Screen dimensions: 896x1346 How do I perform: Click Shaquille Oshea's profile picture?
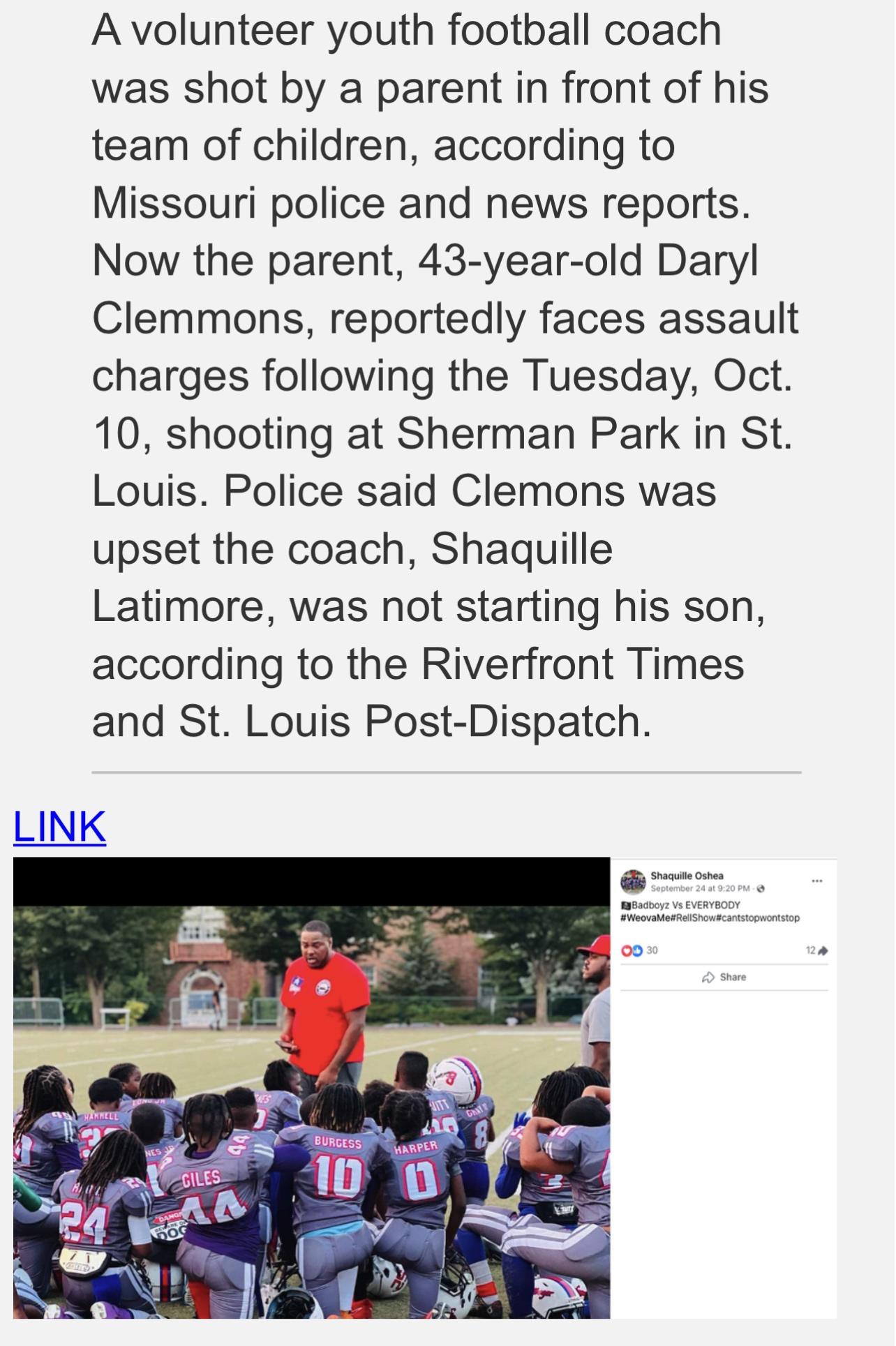(x=633, y=881)
